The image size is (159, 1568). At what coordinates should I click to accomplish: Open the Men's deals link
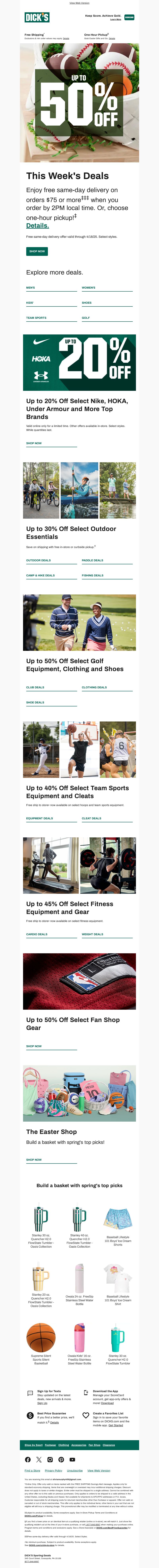pyautogui.click(x=30, y=287)
